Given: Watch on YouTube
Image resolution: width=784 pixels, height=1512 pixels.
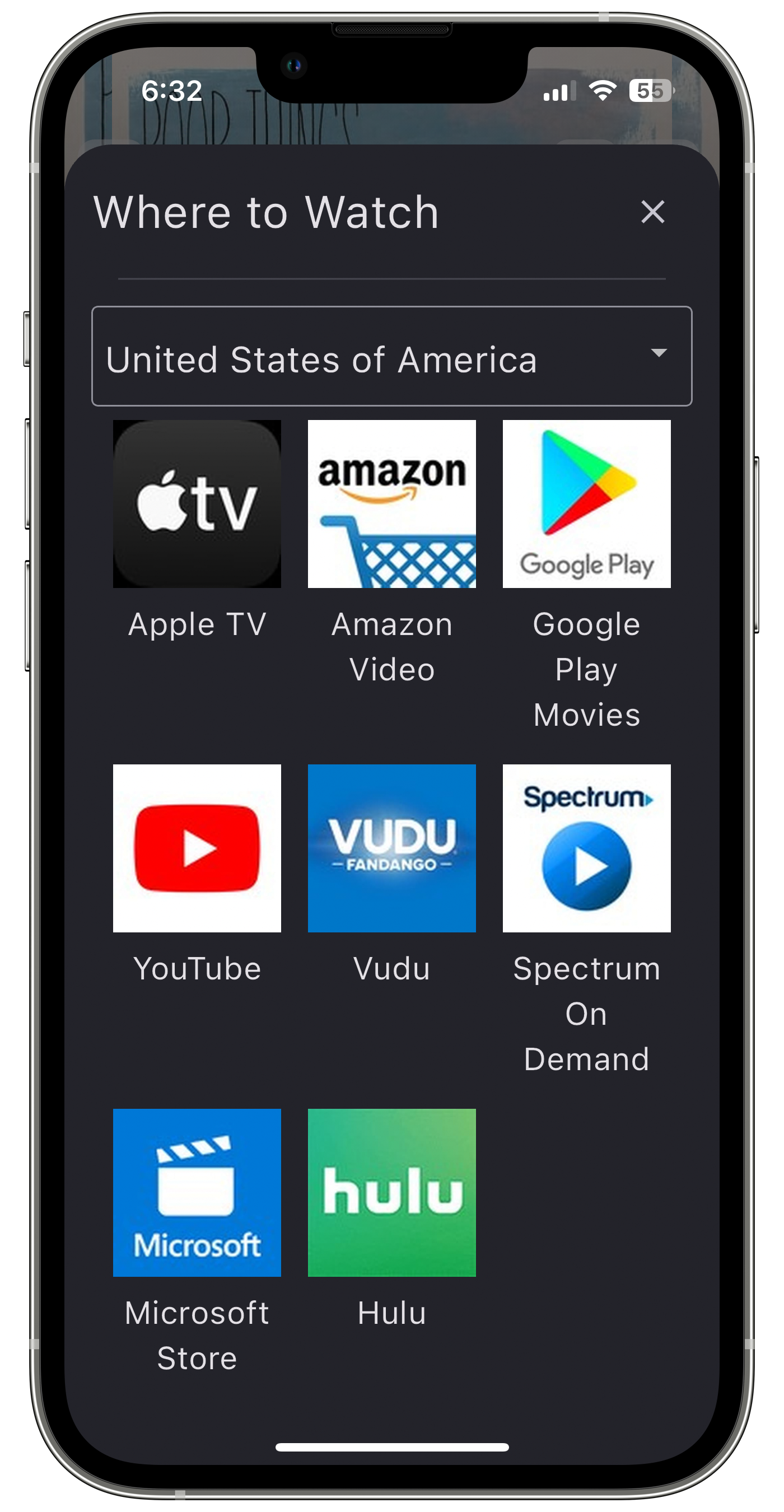Looking at the screenshot, I should (x=197, y=848).
